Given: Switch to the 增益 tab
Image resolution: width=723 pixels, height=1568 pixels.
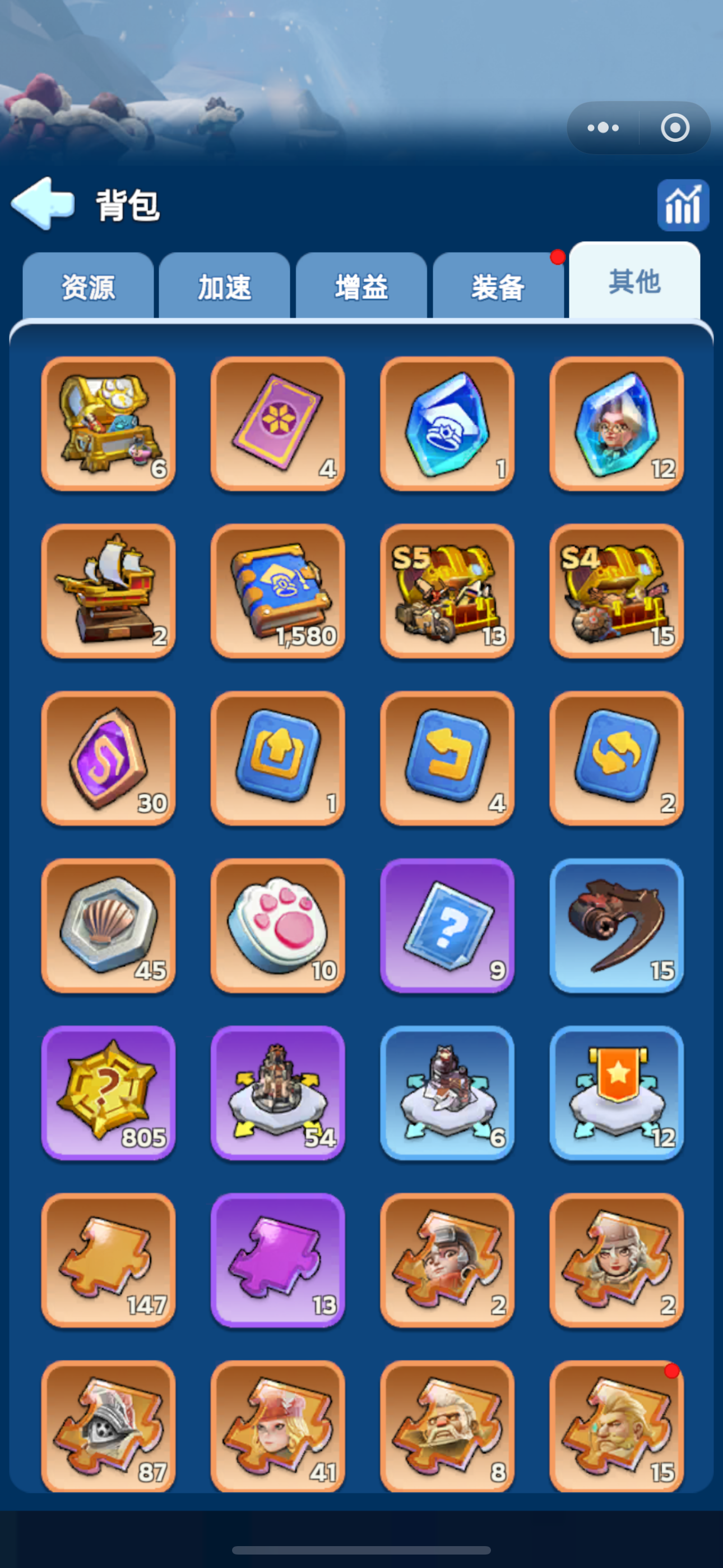Looking at the screenshot, I should [361, 287].
